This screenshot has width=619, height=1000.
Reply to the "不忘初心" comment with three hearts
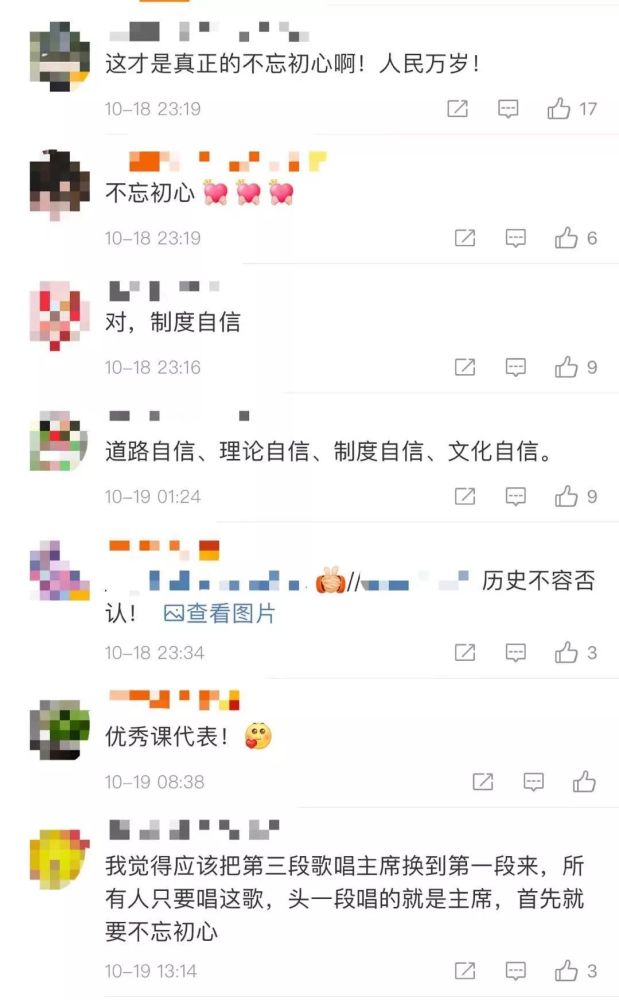point(516,238)
